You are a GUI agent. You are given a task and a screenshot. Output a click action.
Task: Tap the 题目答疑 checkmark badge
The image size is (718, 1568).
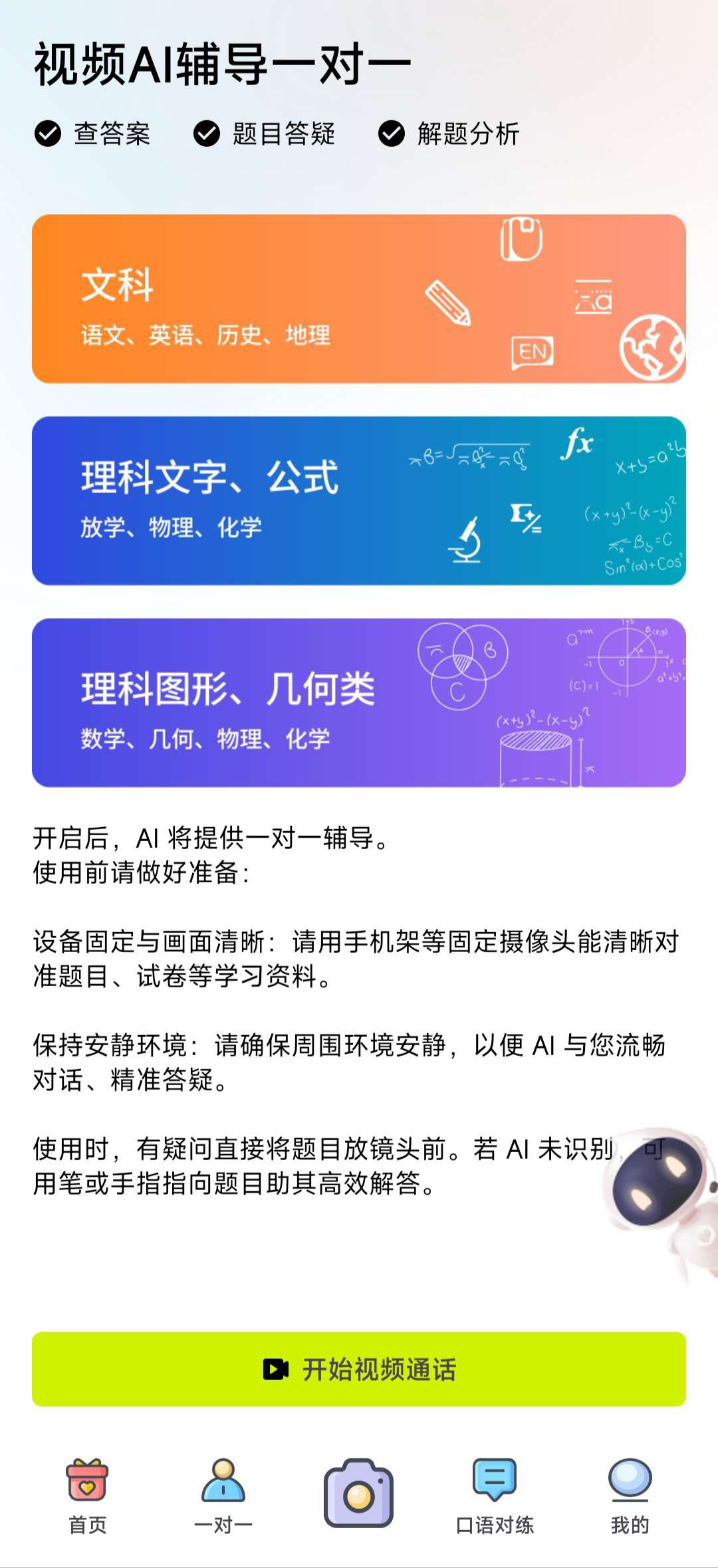[x=206, y=134]
